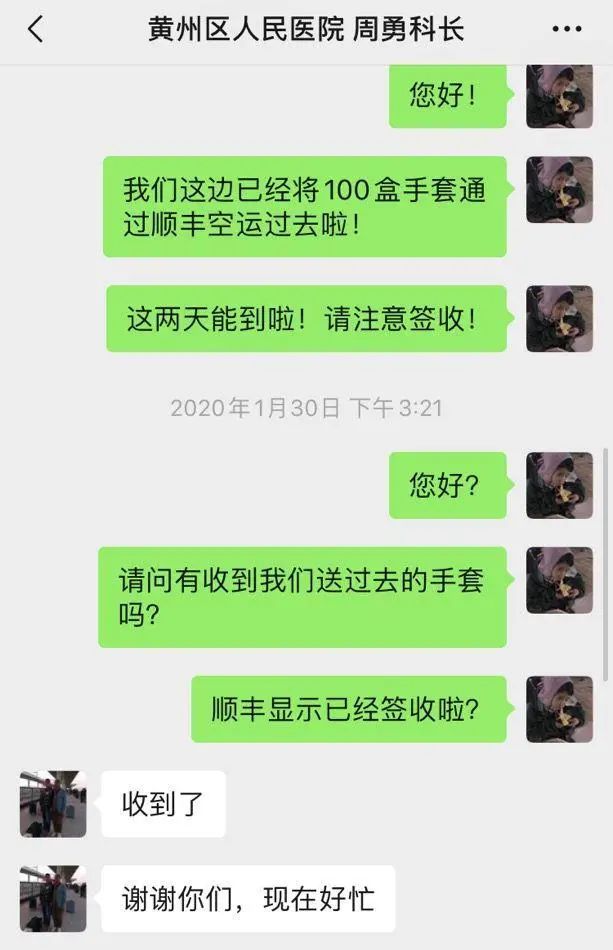
Task: Go back from the chat
Action: pyautogui.click(x=35, y=30)
